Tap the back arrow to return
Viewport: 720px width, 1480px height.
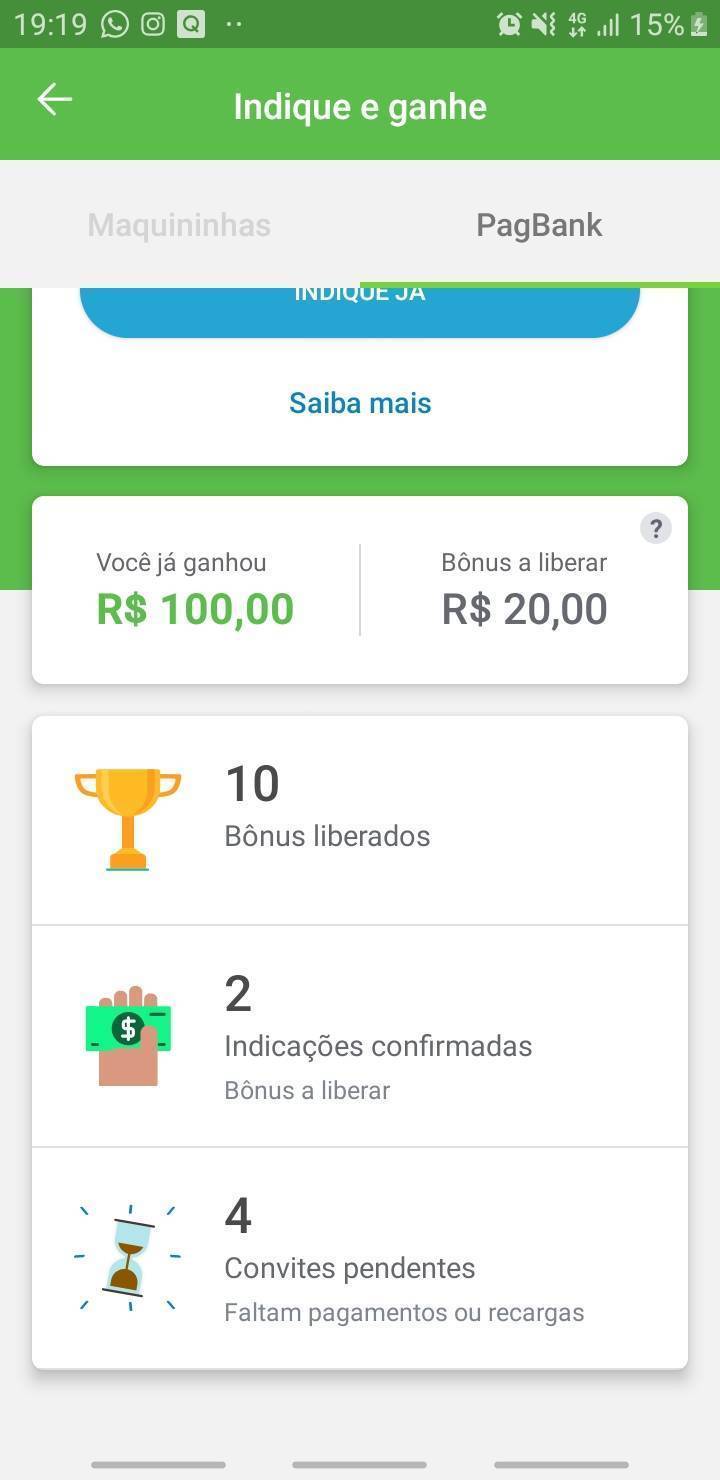pos(53,98)
